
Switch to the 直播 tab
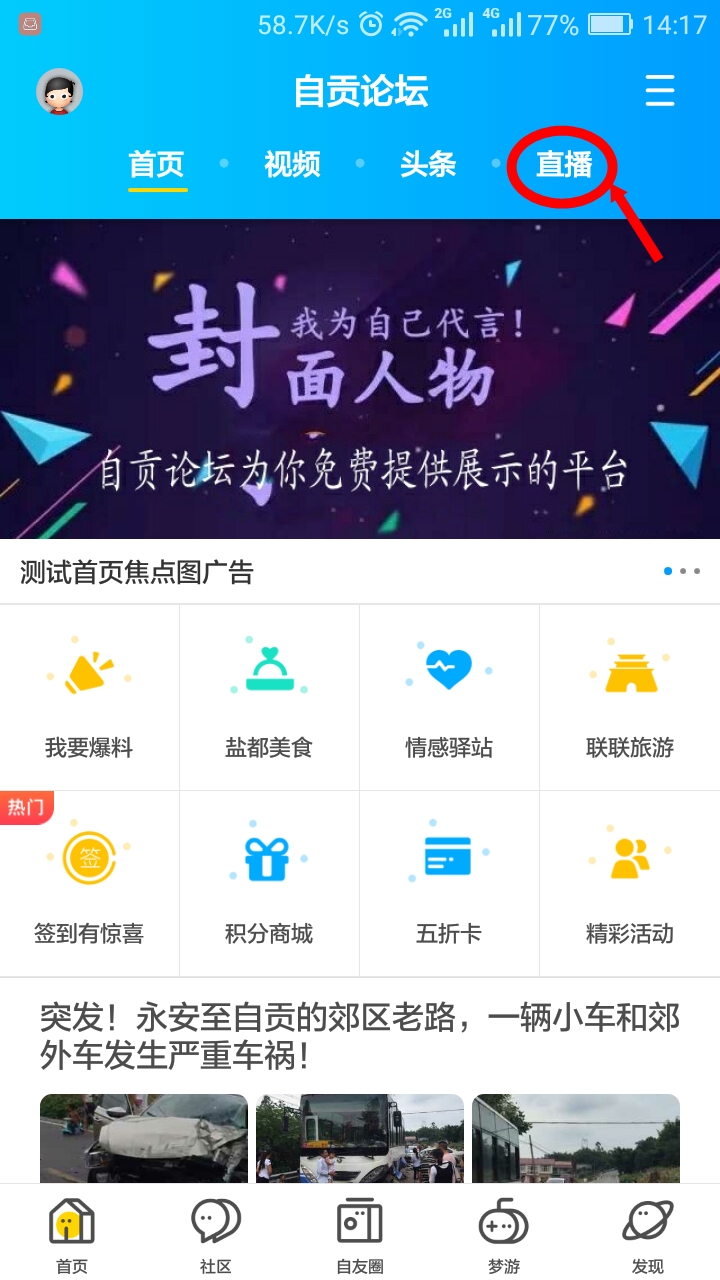pos(564,164)
